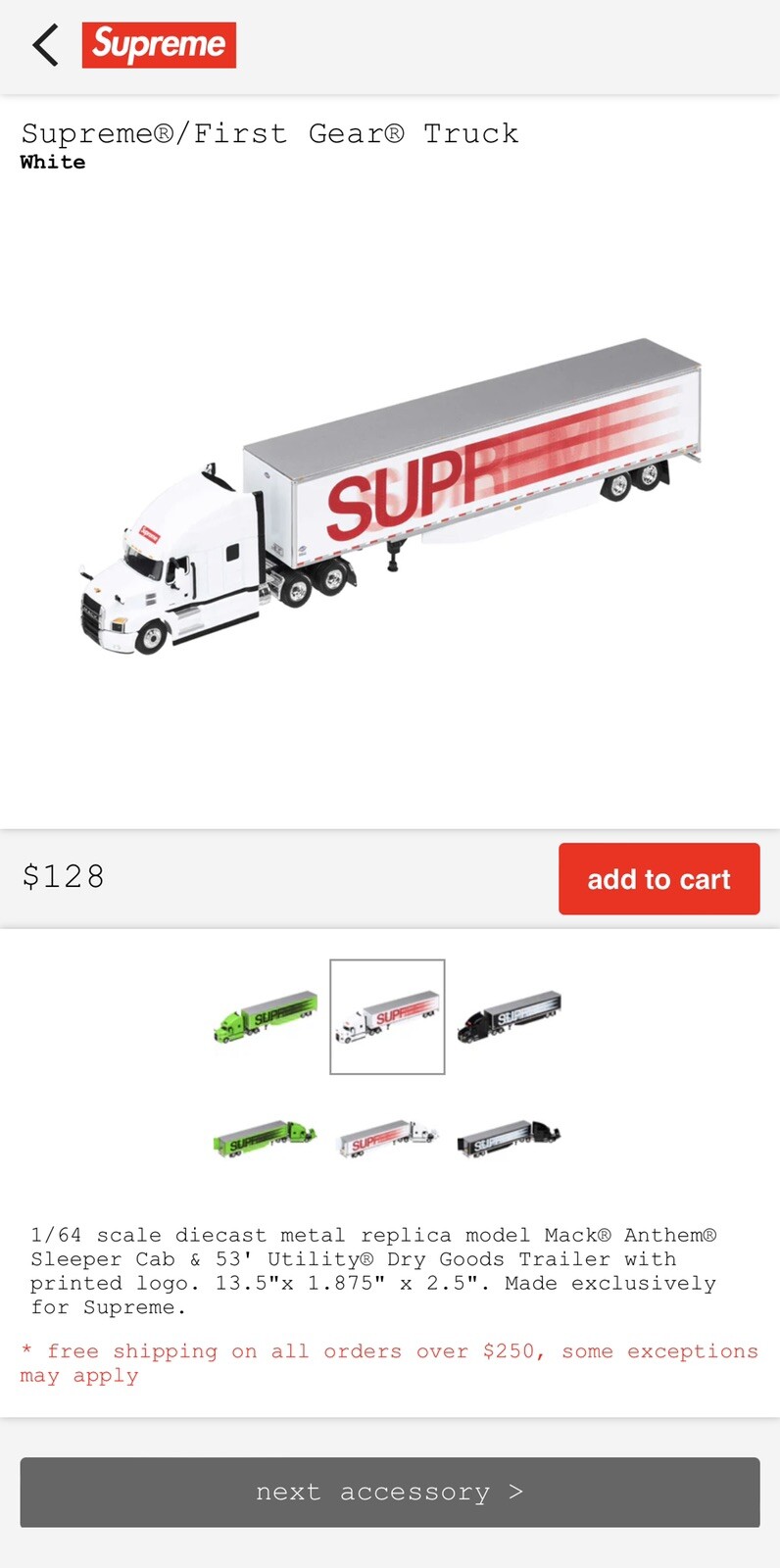
Task: Click the $128 price text
Action: click(x=64, y=878)
